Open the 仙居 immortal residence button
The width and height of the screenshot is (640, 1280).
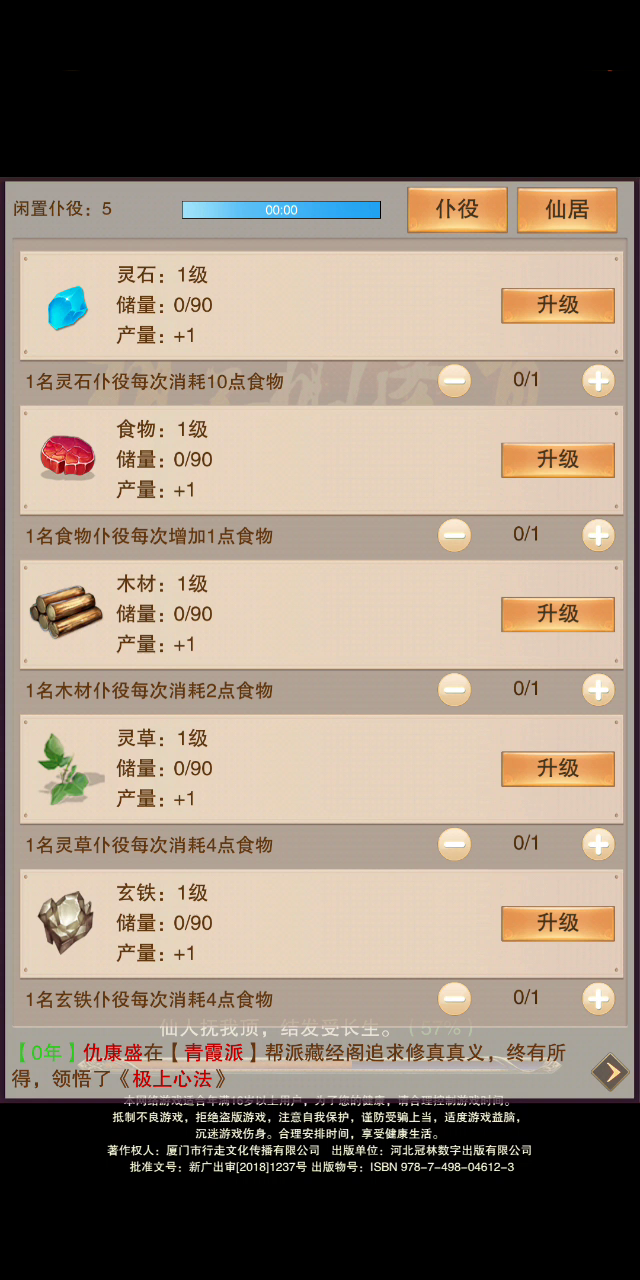[567, 210]
